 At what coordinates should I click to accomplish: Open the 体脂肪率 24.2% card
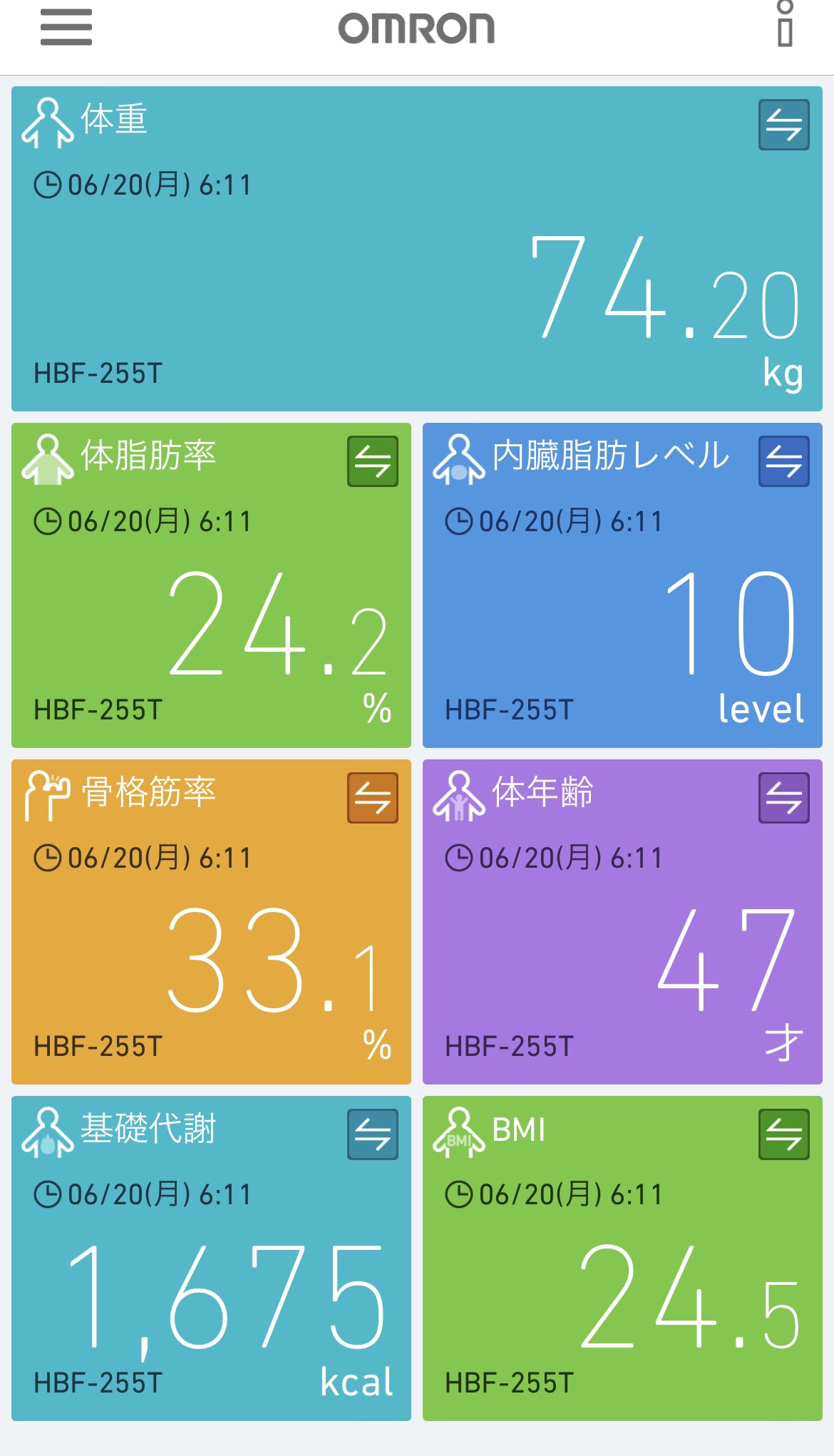click(211, 585)
